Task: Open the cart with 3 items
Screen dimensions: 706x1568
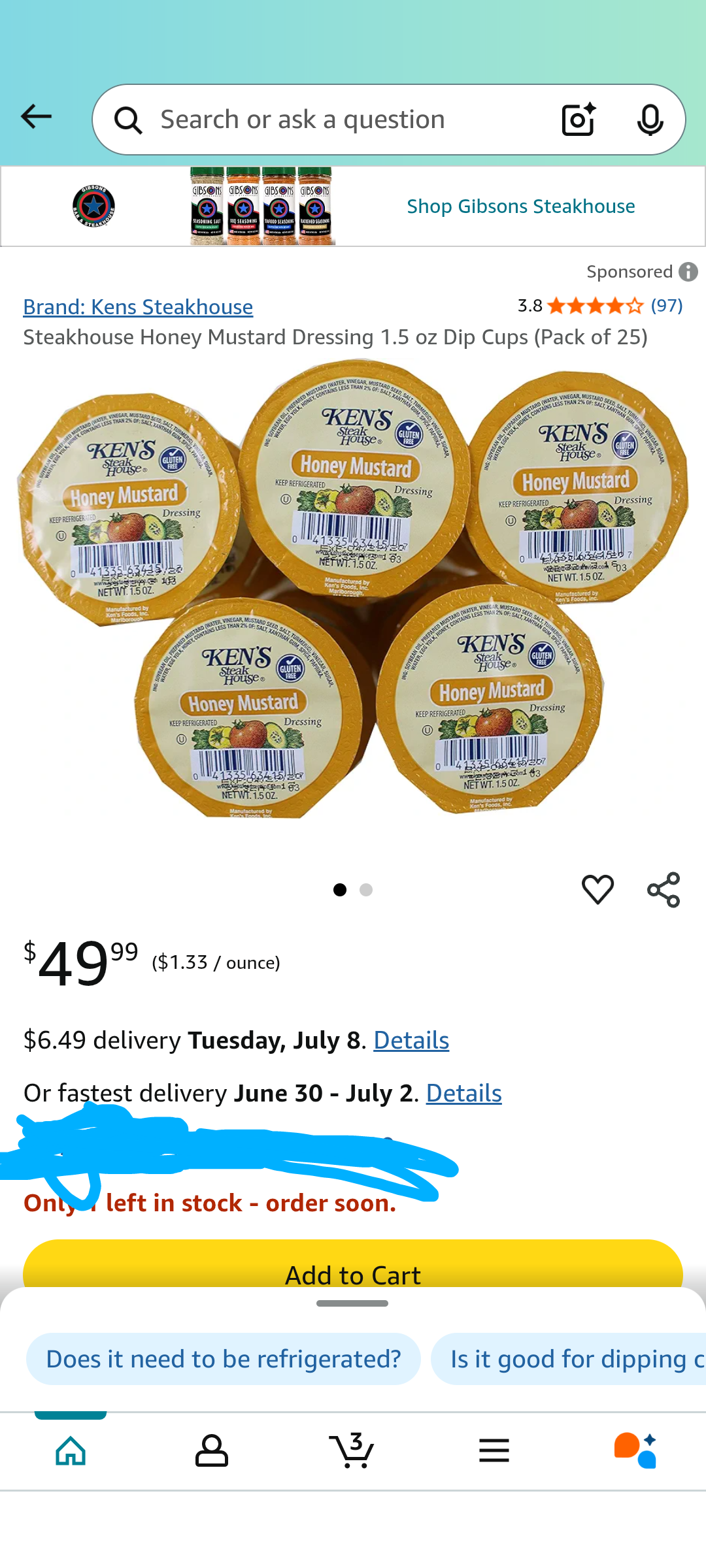Action: (352, 1451)
